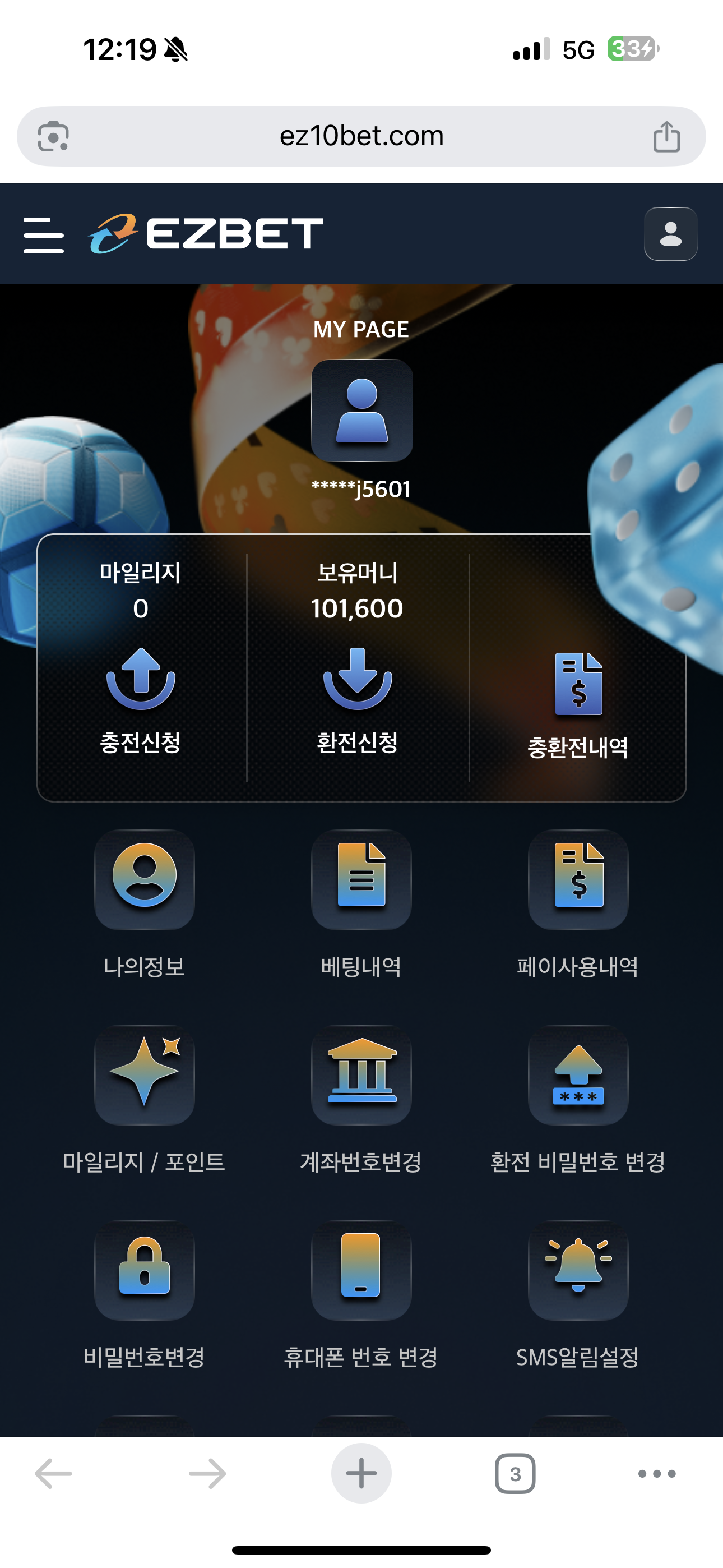Show the open tabs switcher
The width and height of the screenshot is (723, 1568).
[x=515, y=1474]
